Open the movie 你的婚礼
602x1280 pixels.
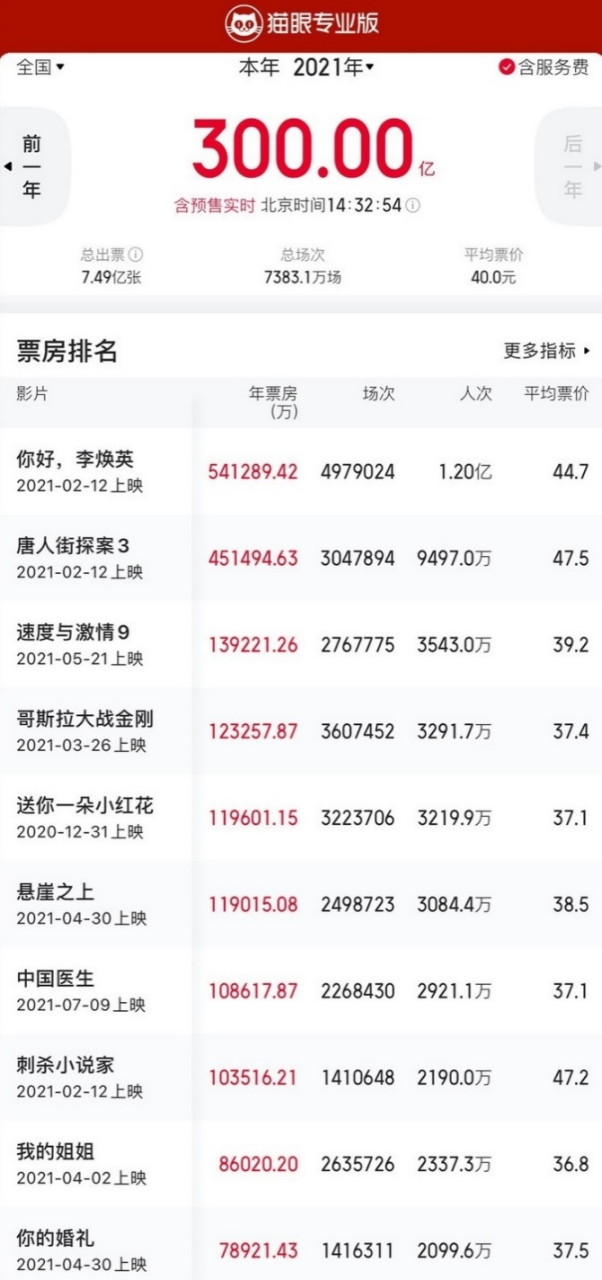301,1244
